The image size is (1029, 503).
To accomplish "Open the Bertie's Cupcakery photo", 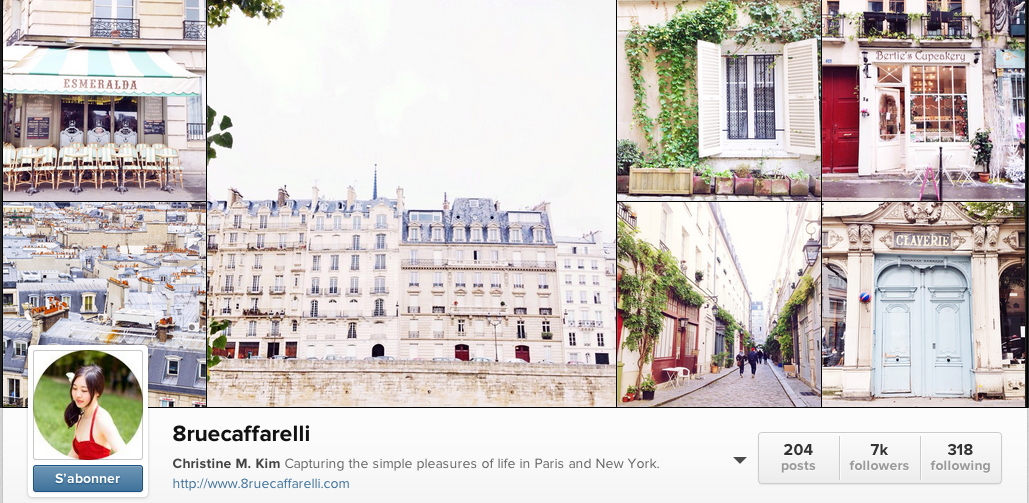I will pyautogui.click(x=923, y=100).
